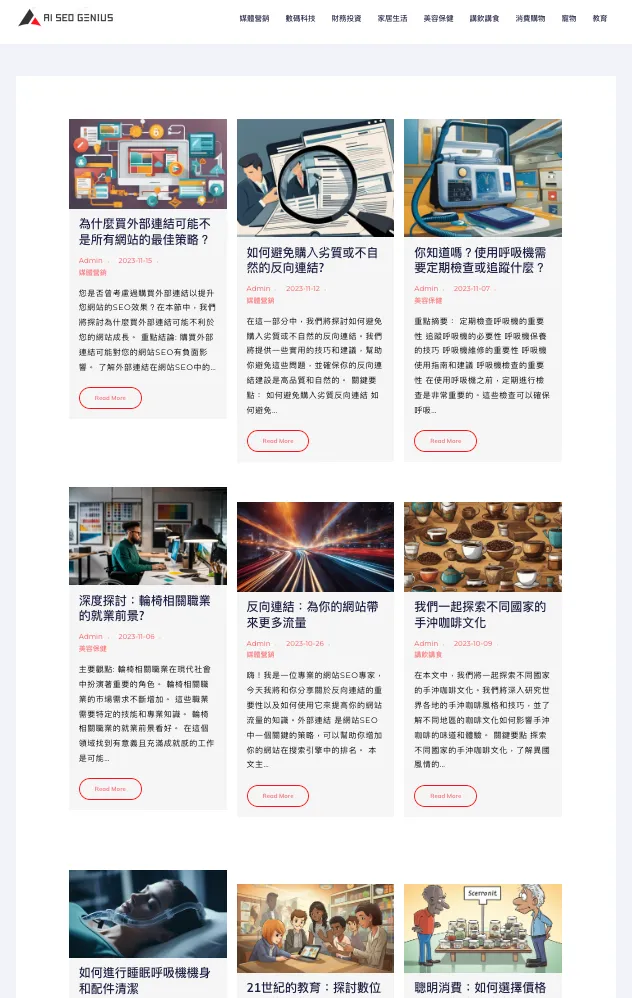Read more on 輪椅相關職業 article
The height and width of the screenshot is (998, 632).
pyautogui.click(x=110, y=789)
